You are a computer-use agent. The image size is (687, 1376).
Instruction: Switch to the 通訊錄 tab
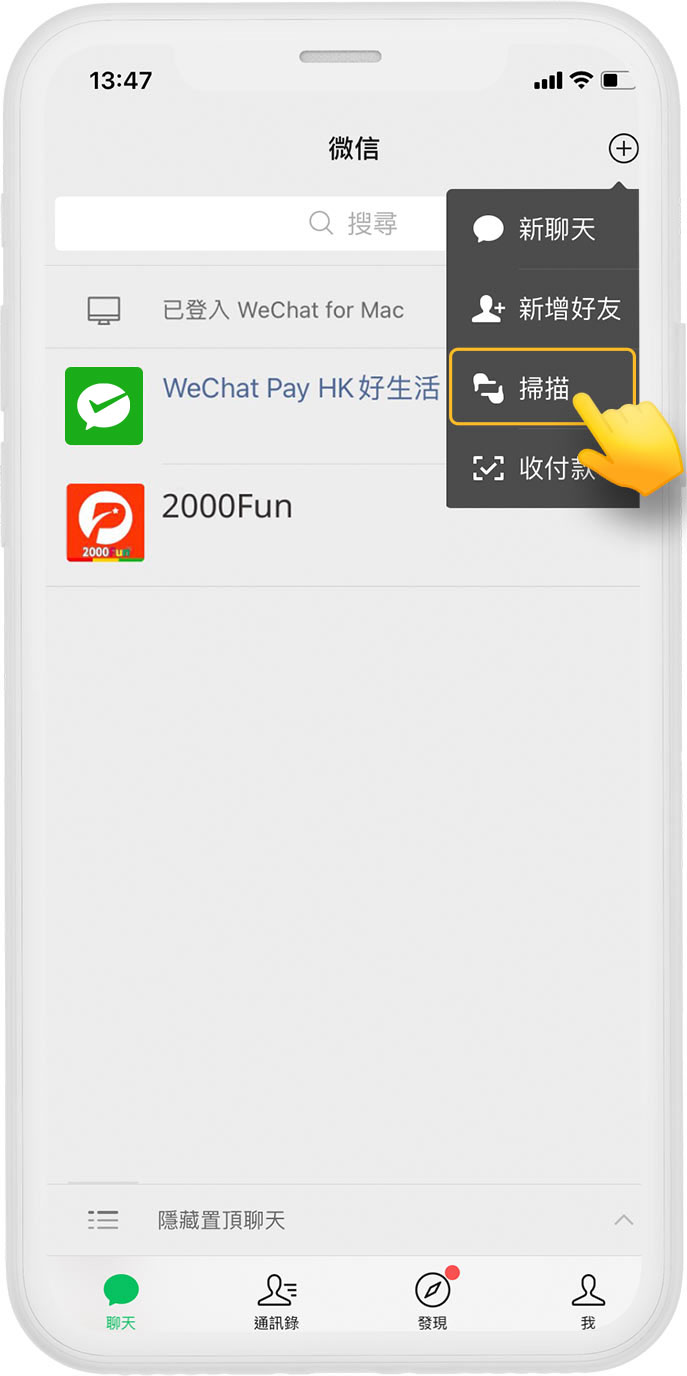click(x=276, y=1302)
